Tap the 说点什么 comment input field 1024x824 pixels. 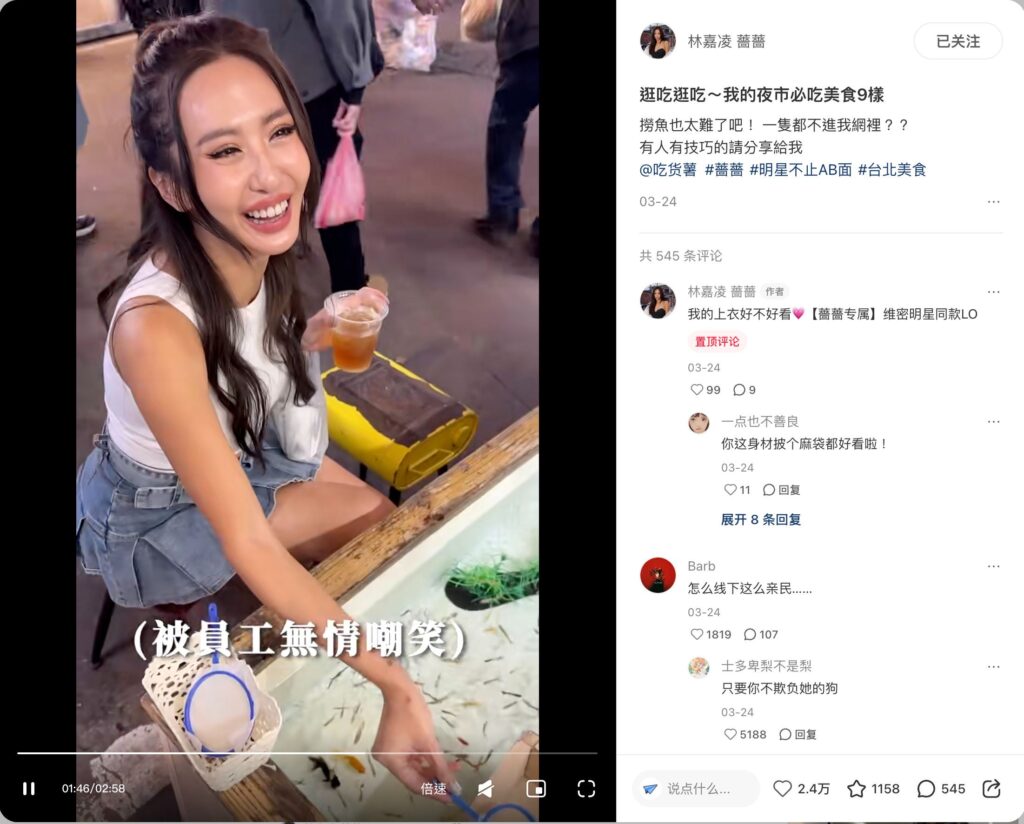click(696, 788)
